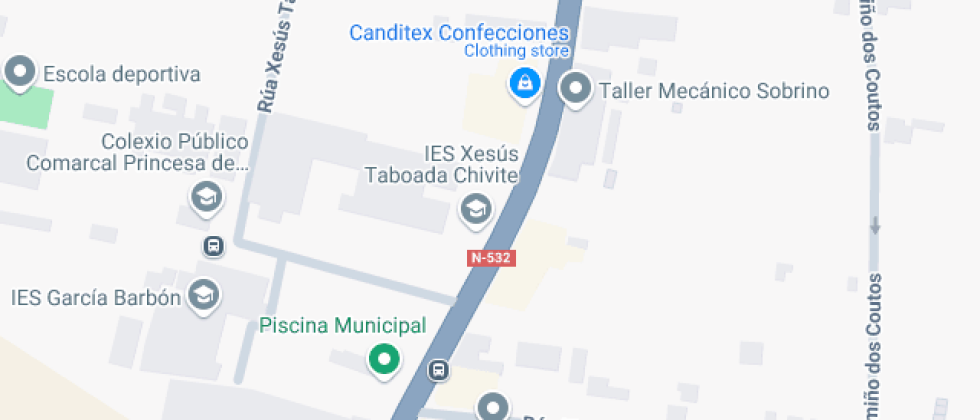Open IES Xesús Taboada Chivite school pin

click(x=475, y=209)
